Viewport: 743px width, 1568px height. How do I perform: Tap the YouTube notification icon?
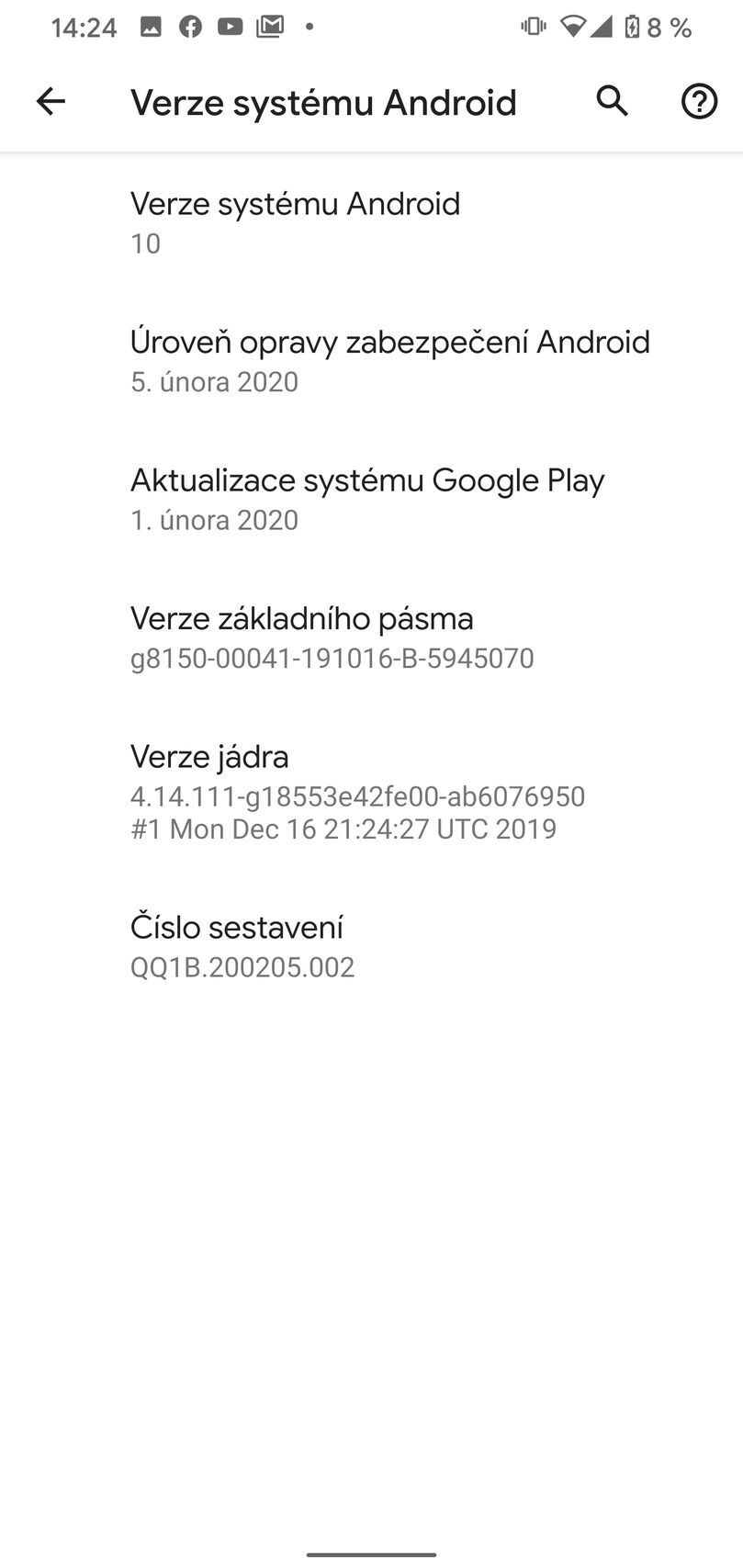231,26
